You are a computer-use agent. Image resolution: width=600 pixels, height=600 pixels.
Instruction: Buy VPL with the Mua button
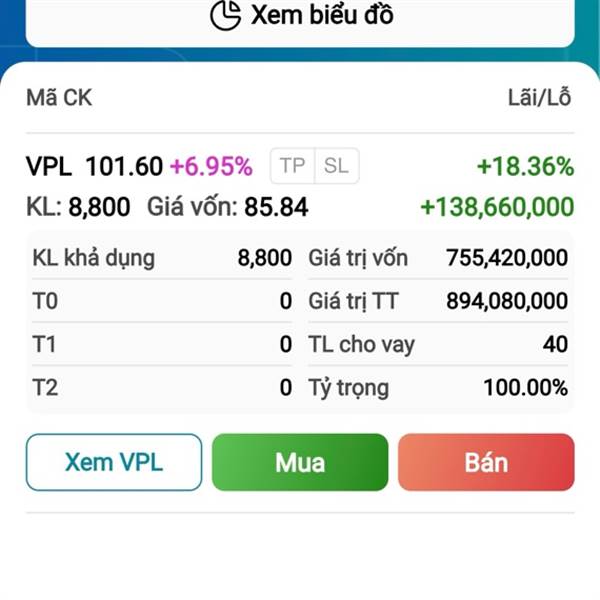pyautogui.click(x=300, y=462)
